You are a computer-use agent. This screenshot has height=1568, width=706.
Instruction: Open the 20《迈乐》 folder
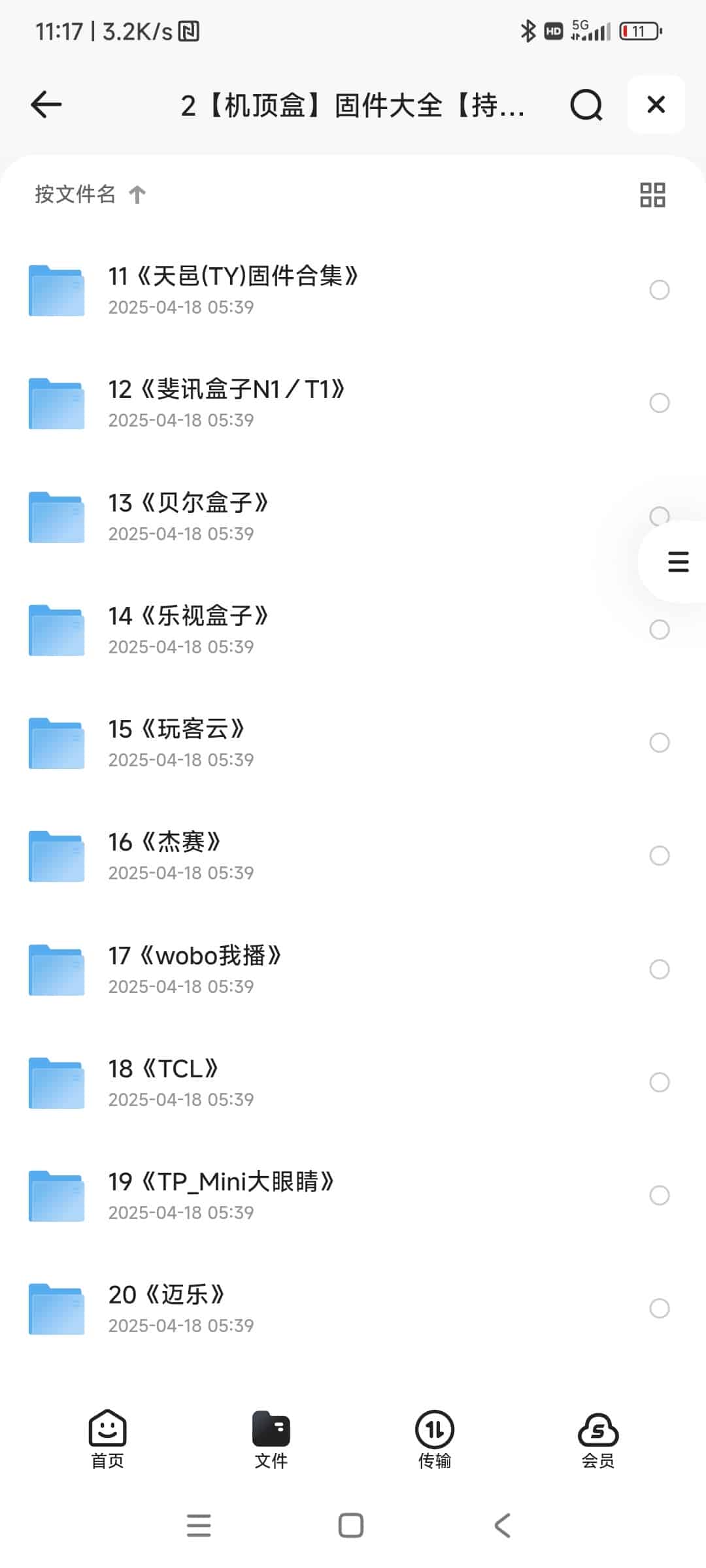click(x=167, y=1309)
